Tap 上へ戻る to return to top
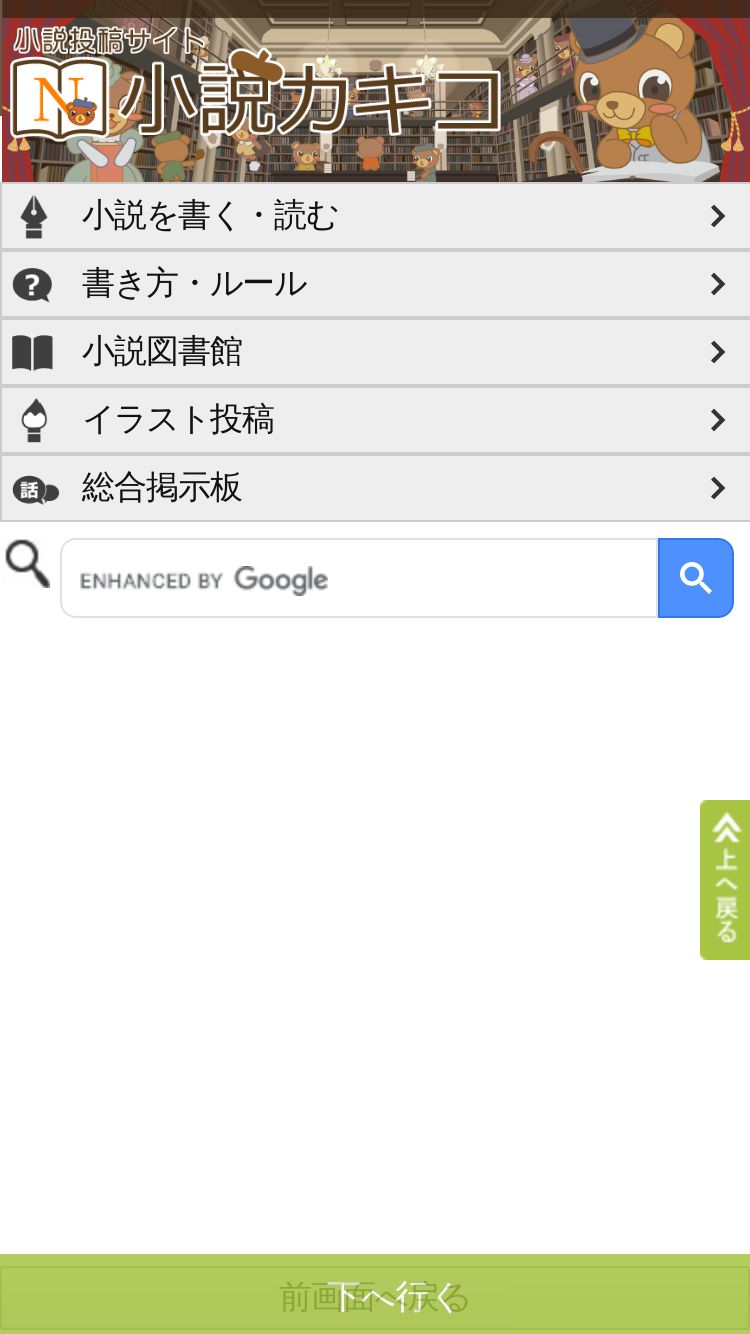Screen dimensions: 750x1334 725,880
